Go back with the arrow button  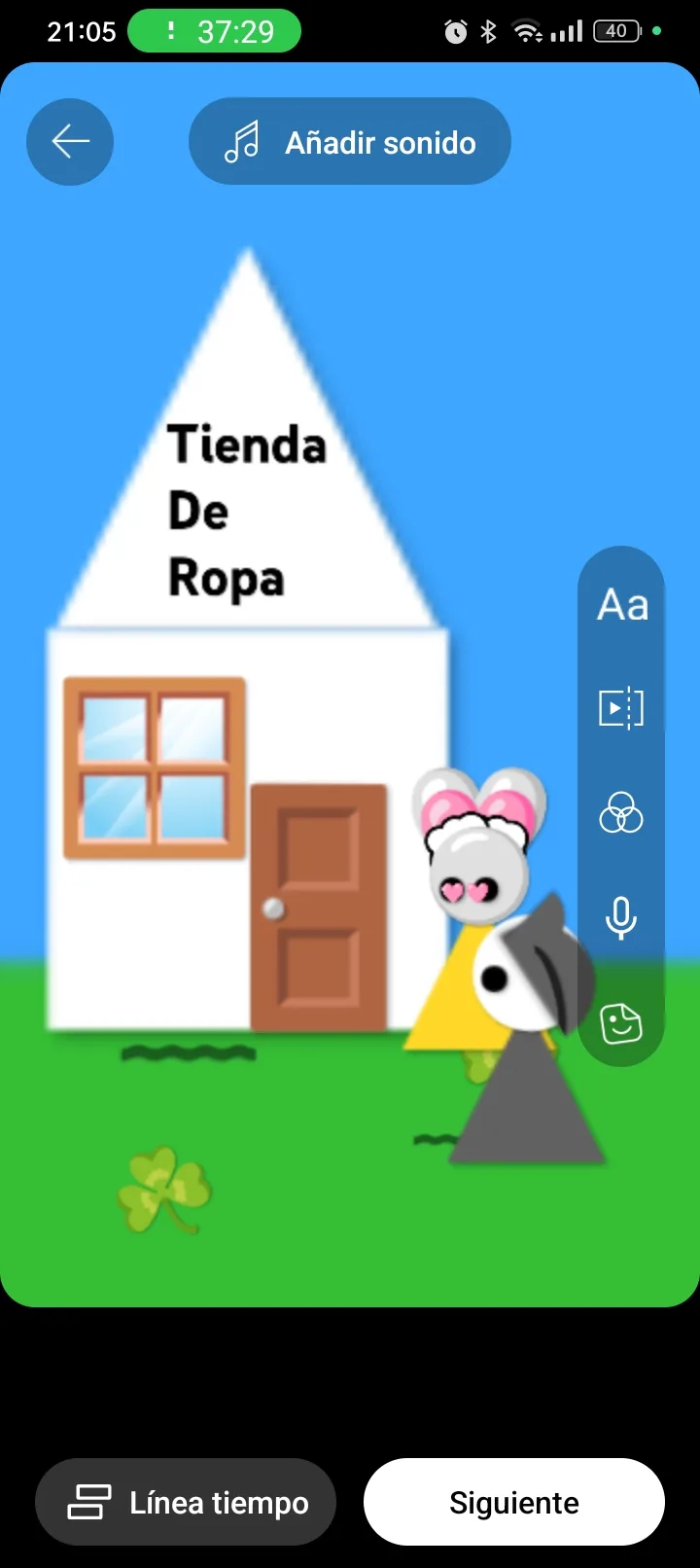click(70, 141)
